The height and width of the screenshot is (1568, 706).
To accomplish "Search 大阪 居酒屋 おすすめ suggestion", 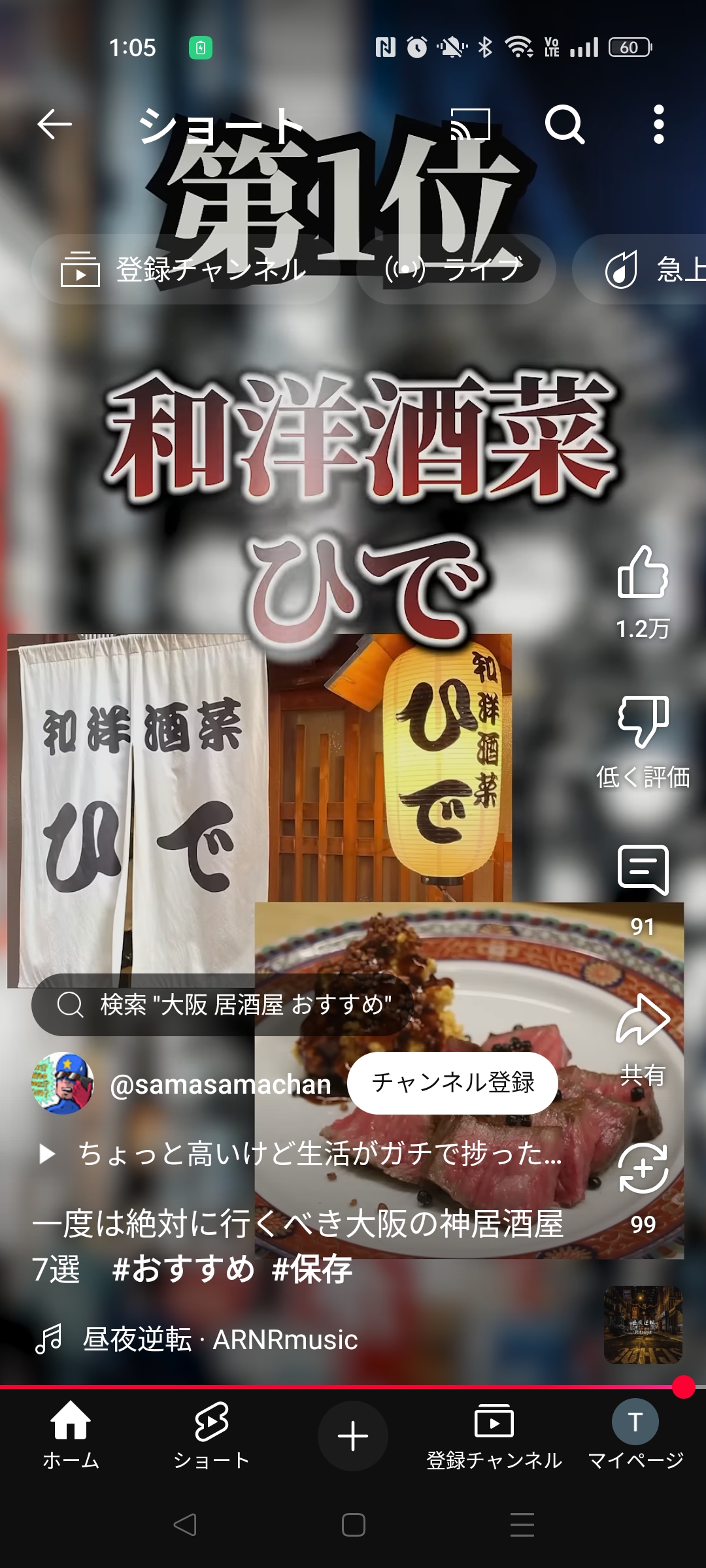I will [222, 1005].
